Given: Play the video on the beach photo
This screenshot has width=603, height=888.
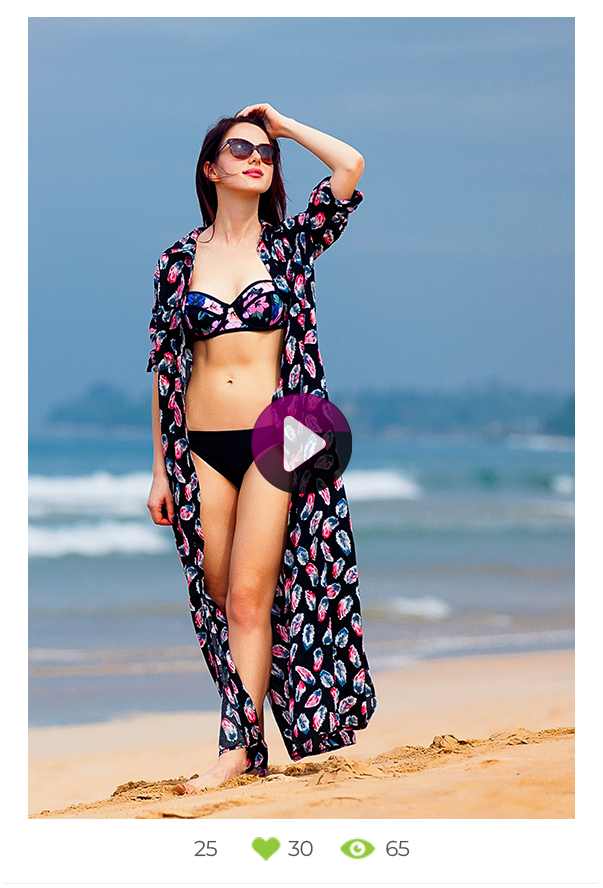Looking at the screenshot, I should tap(301, 443).
